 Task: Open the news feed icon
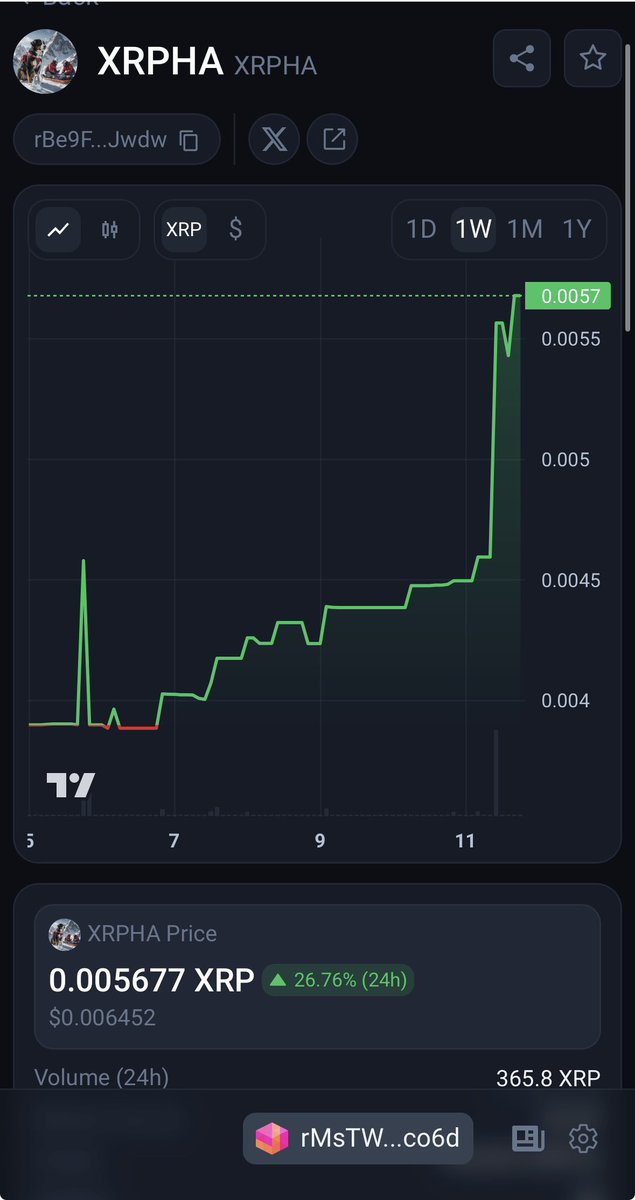526,1137
